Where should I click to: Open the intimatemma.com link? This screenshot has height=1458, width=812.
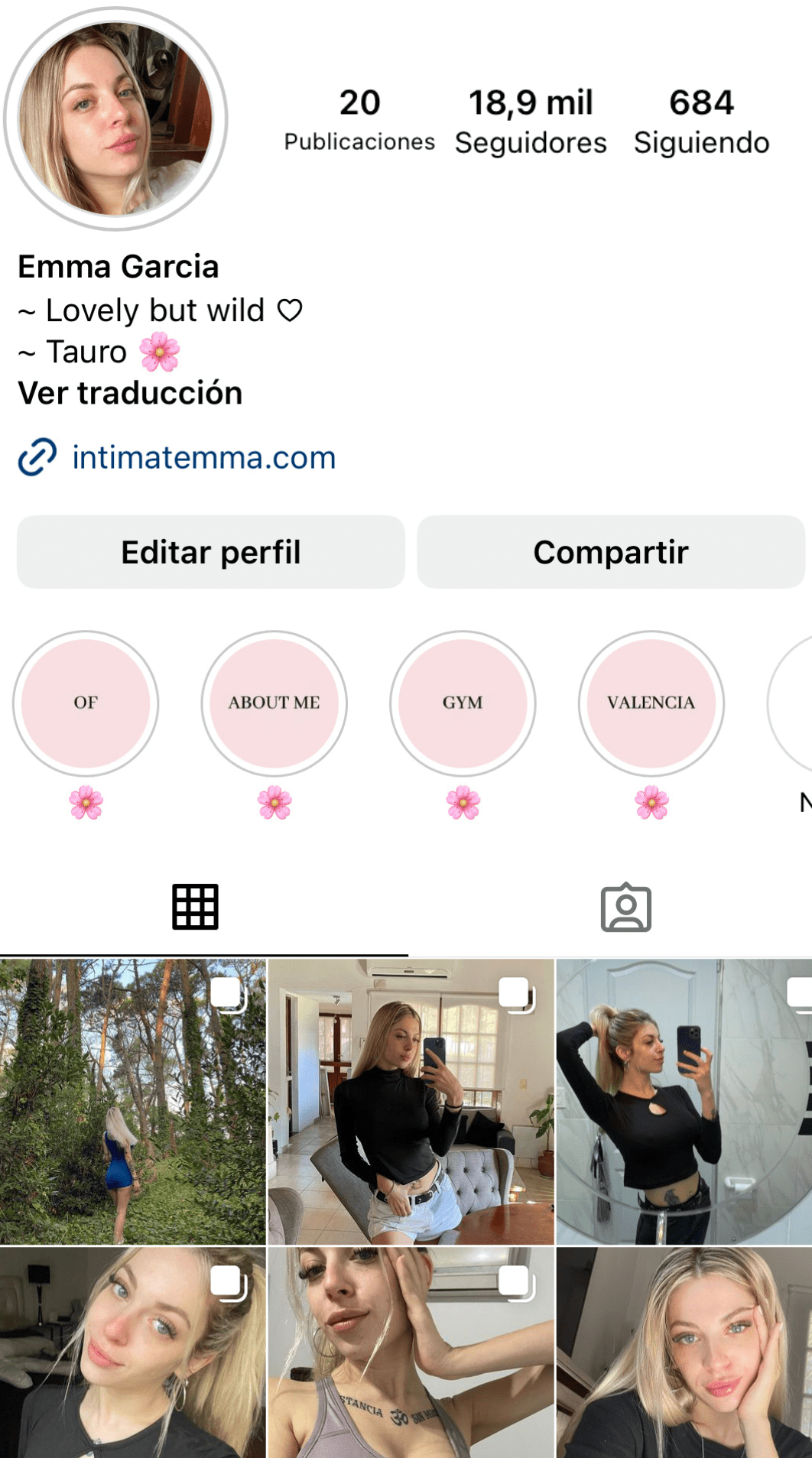click(203, 457)
